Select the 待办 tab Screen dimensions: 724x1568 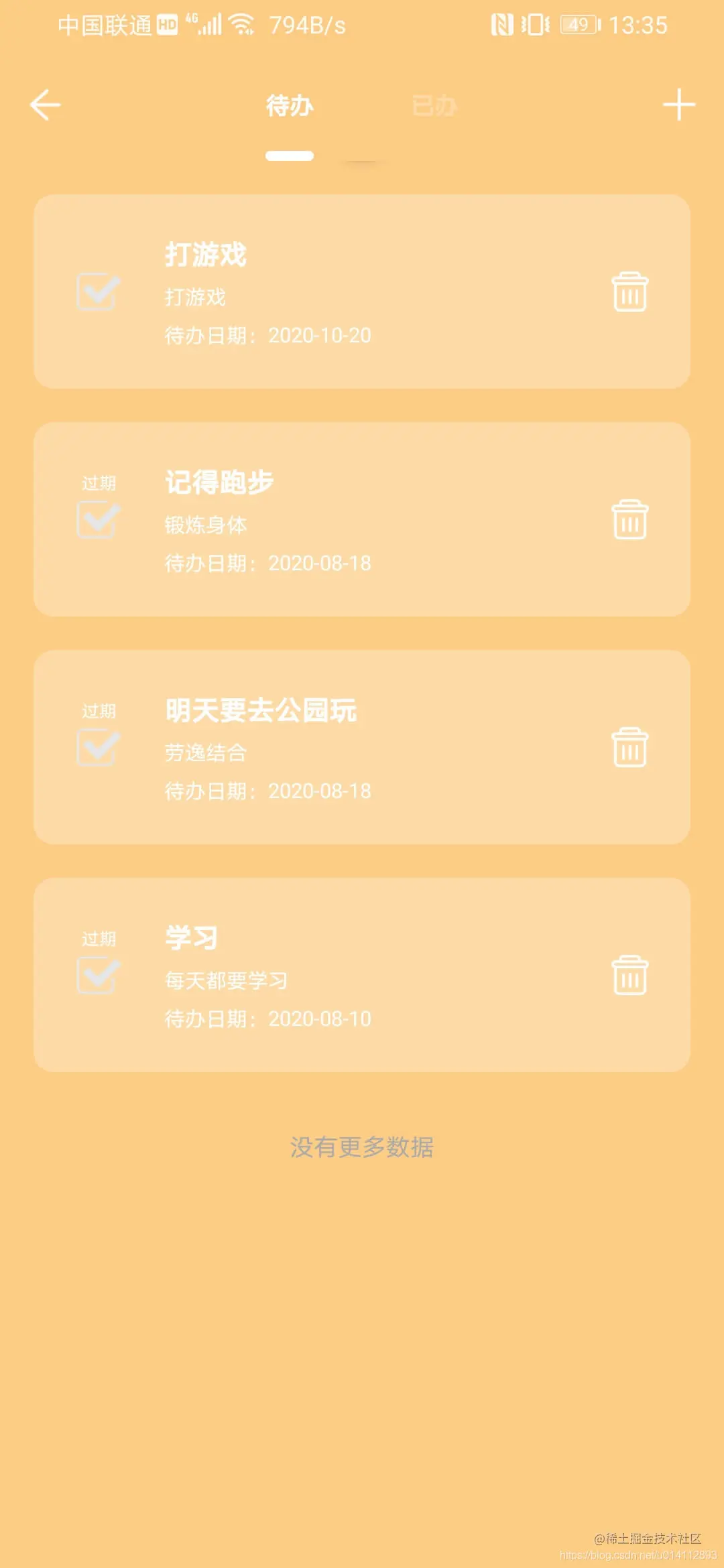(x=290, y=106)
